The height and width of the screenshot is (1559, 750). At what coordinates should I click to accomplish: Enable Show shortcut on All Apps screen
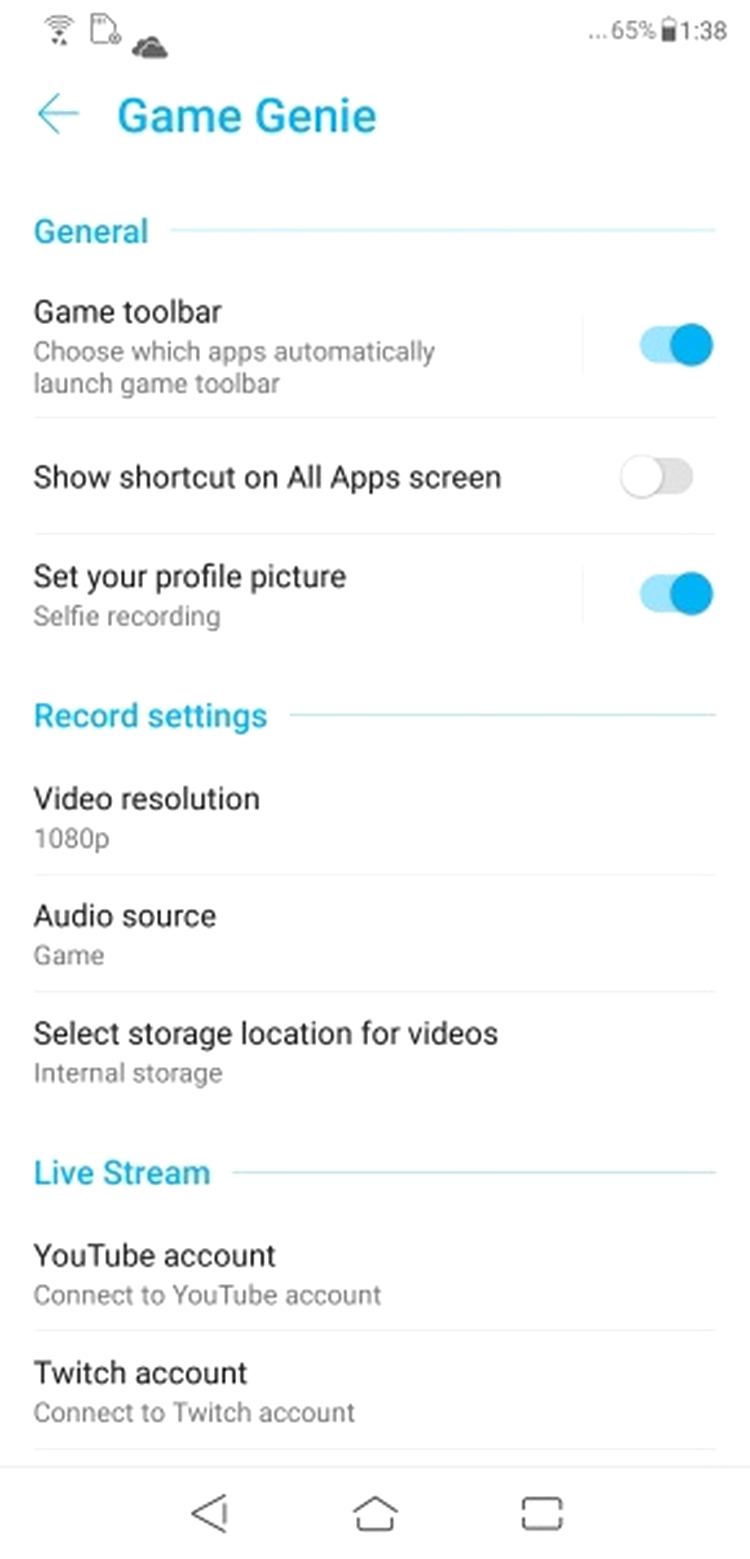657,477
